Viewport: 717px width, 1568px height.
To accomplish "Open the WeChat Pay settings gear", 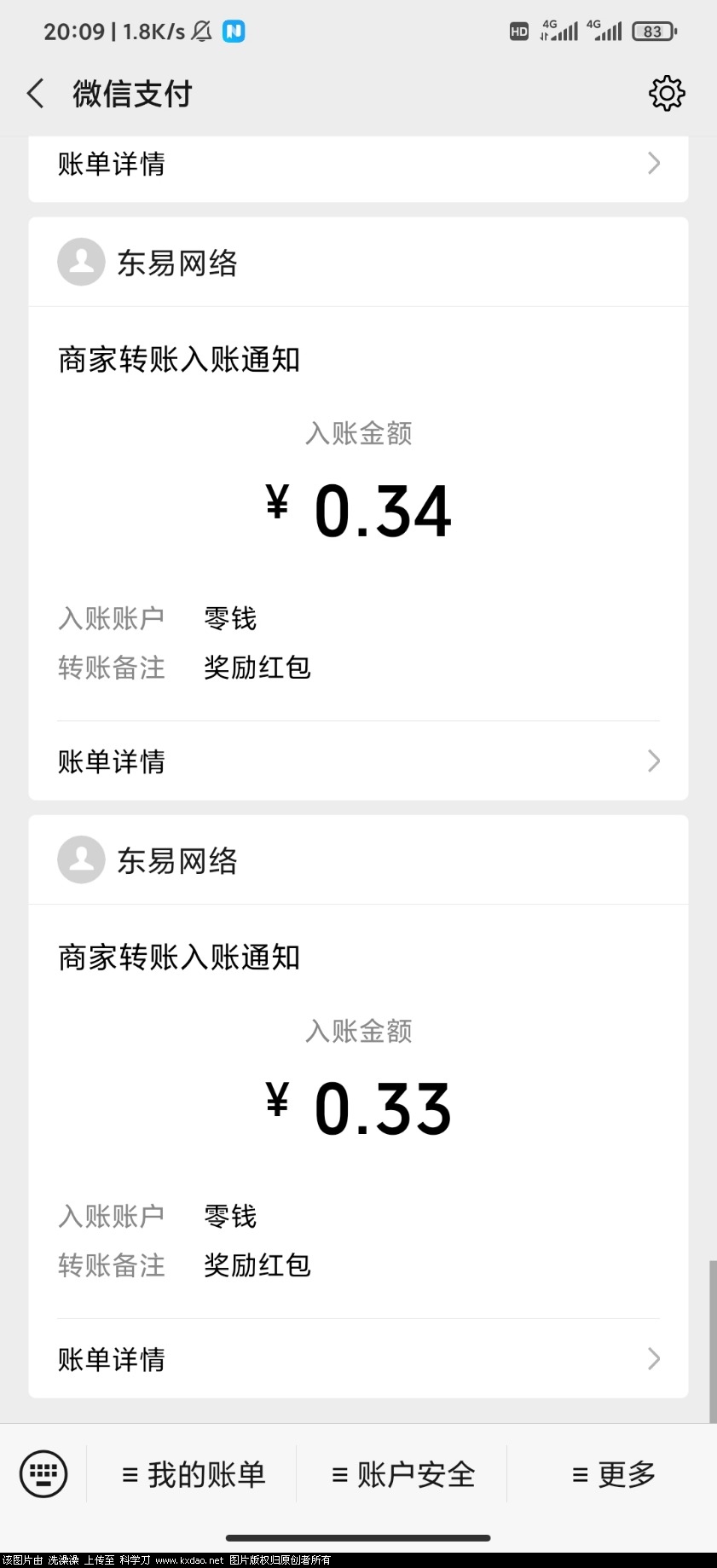I will (666, 94).
